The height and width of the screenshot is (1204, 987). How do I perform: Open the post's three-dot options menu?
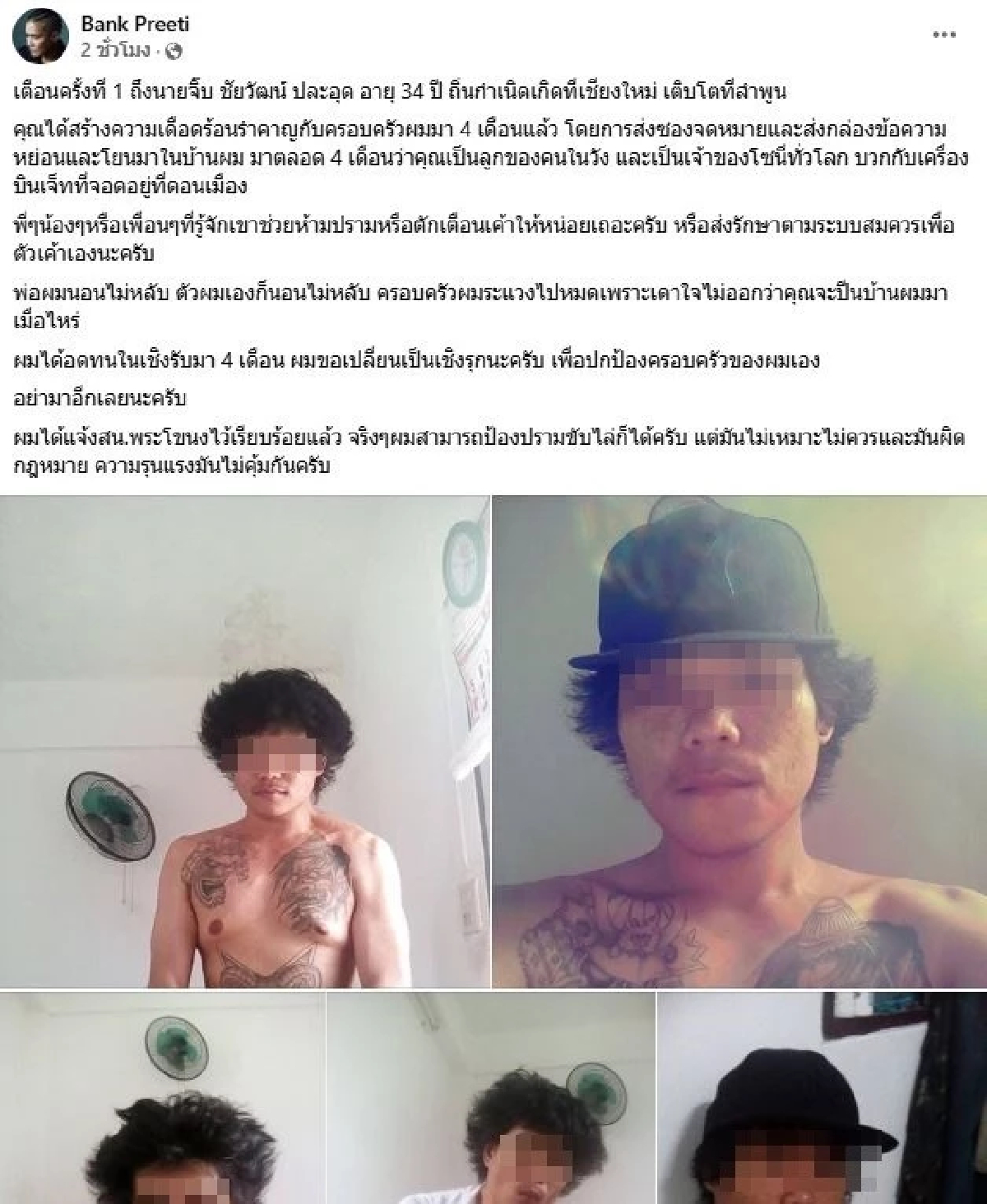tap(944, 35)
